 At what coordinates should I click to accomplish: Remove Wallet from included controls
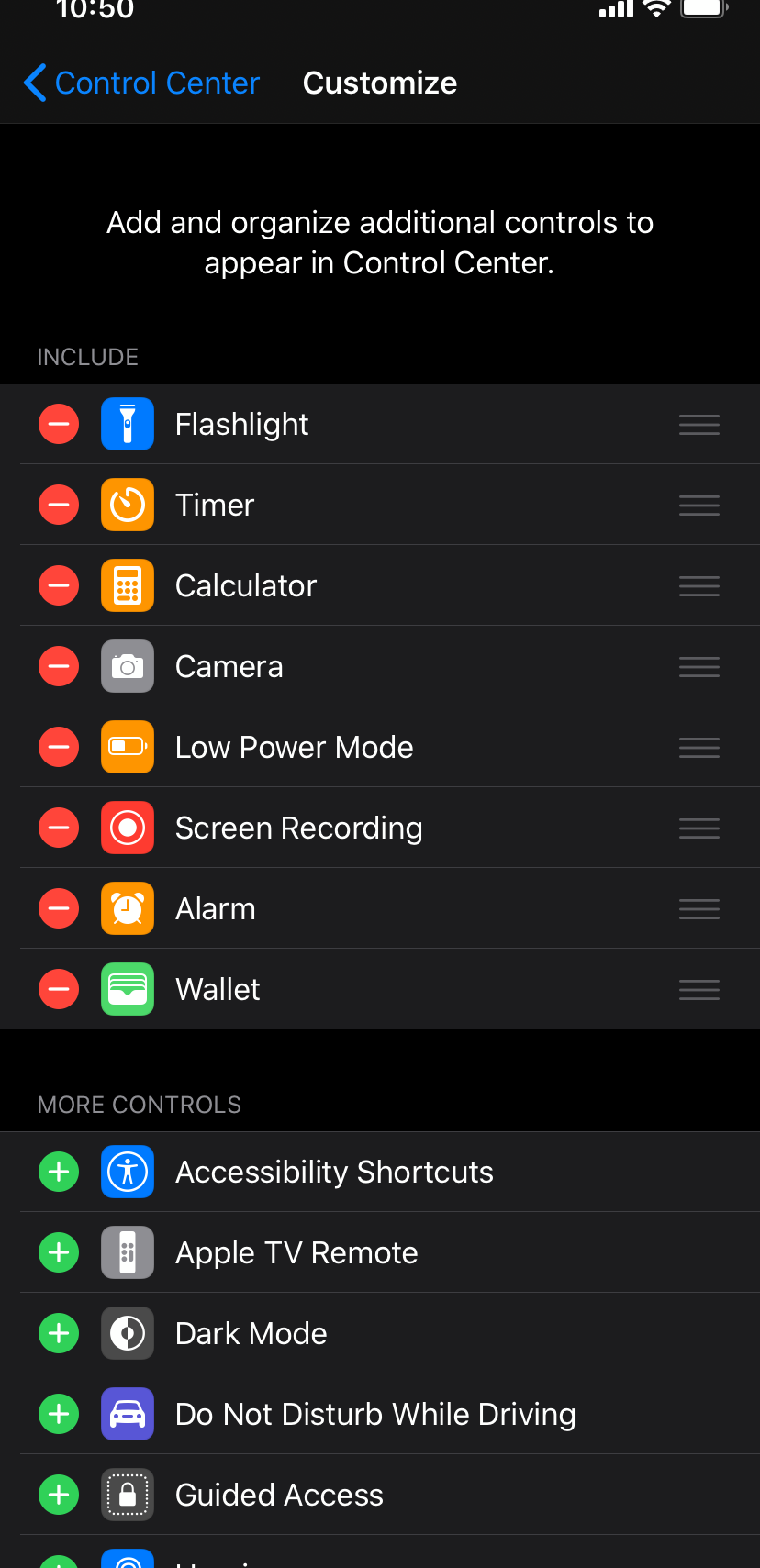[x=59, y=989]
